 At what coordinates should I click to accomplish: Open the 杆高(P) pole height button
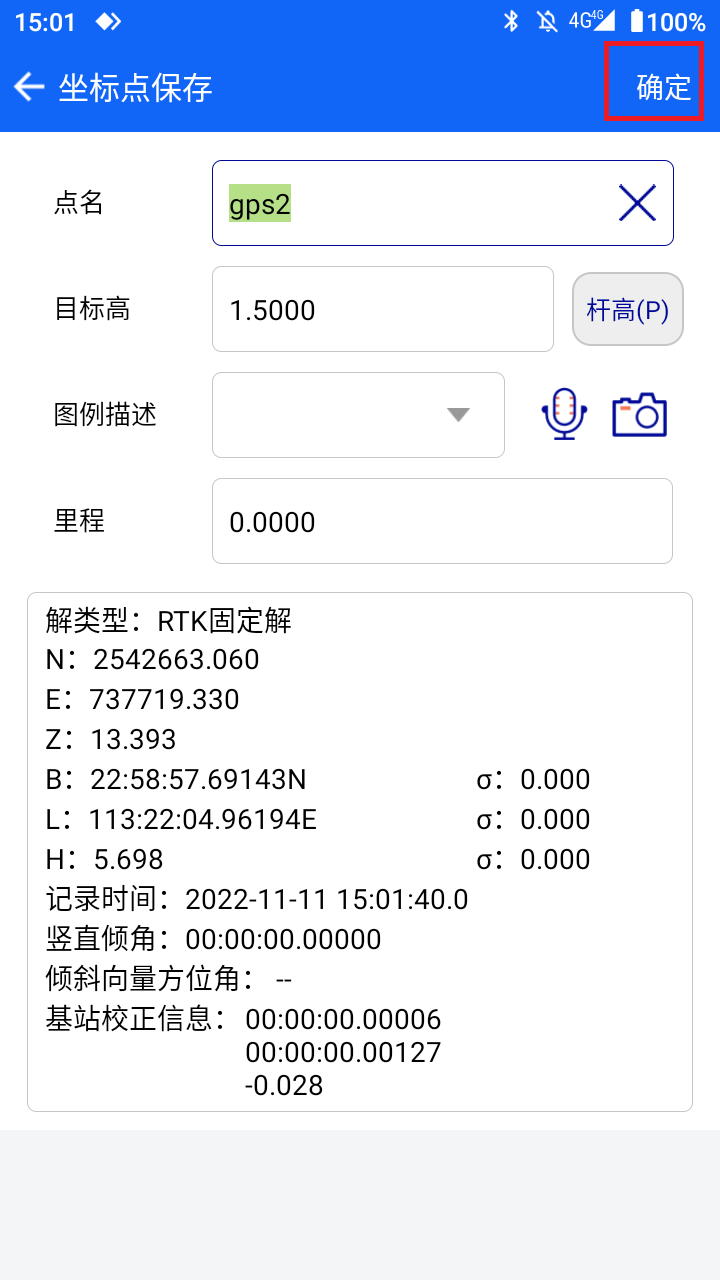point(627,309)
